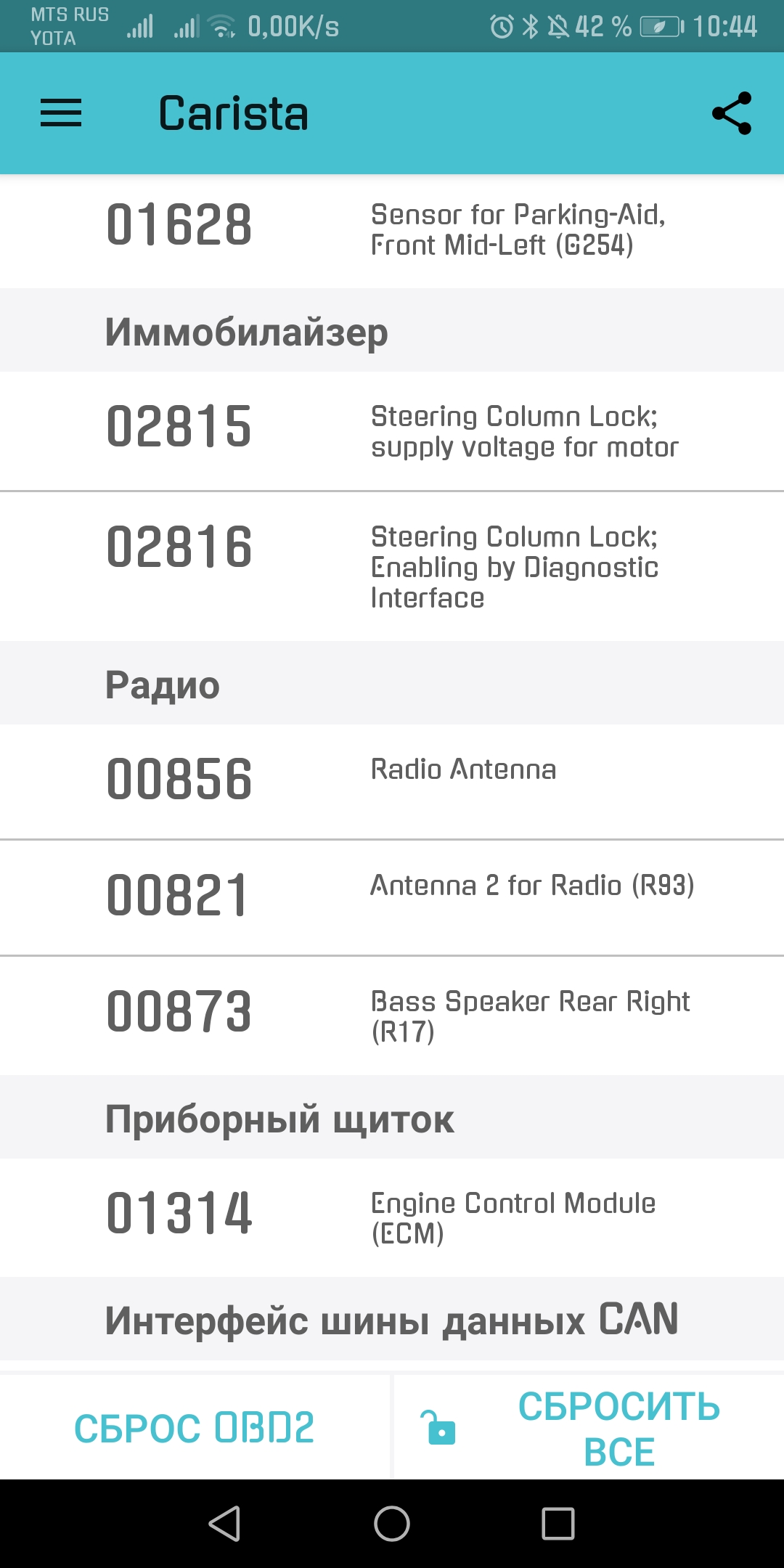Open fault code 00856 Radio Antenna
The width and height of the screenshot is (784, 1568).
(x=392, y=780)
